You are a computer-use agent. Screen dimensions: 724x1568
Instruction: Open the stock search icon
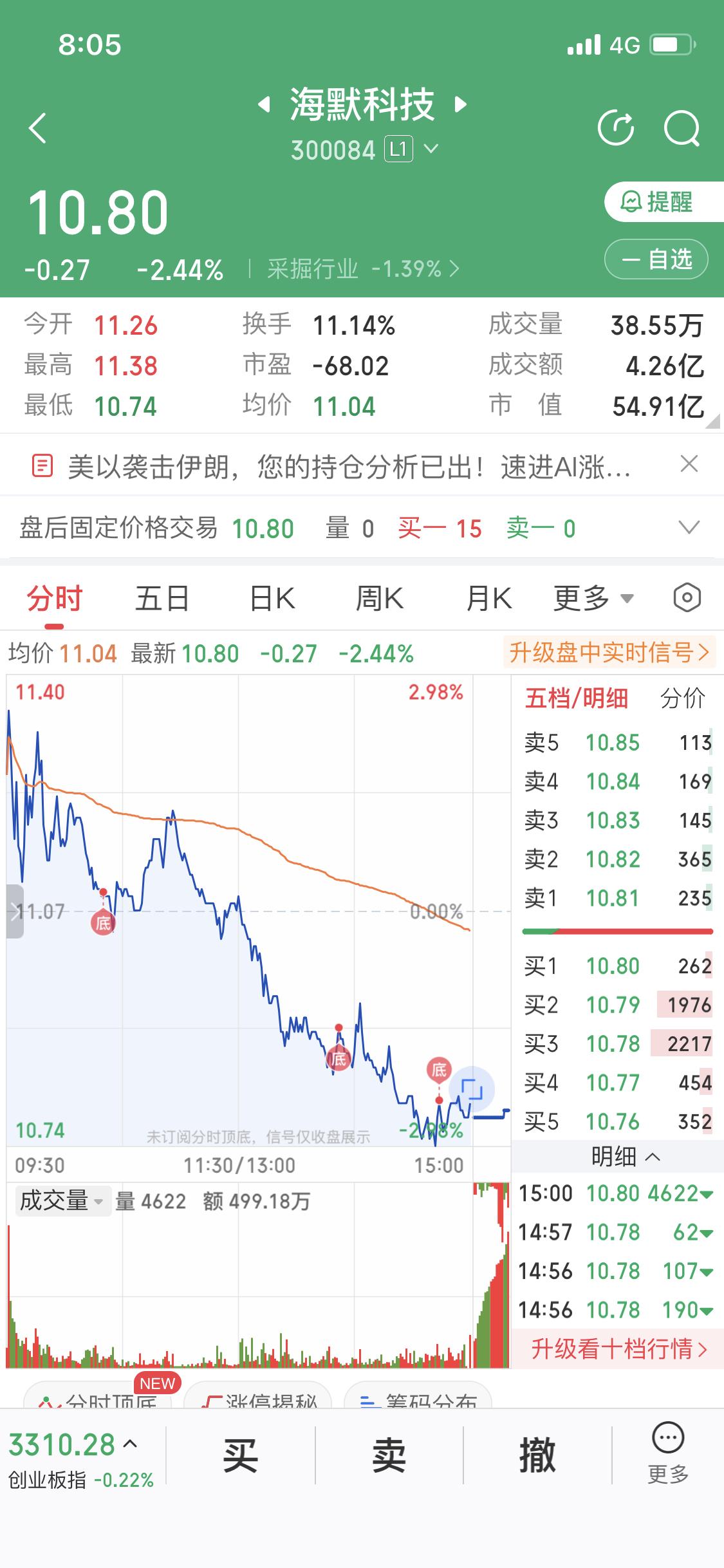(683, 127)
